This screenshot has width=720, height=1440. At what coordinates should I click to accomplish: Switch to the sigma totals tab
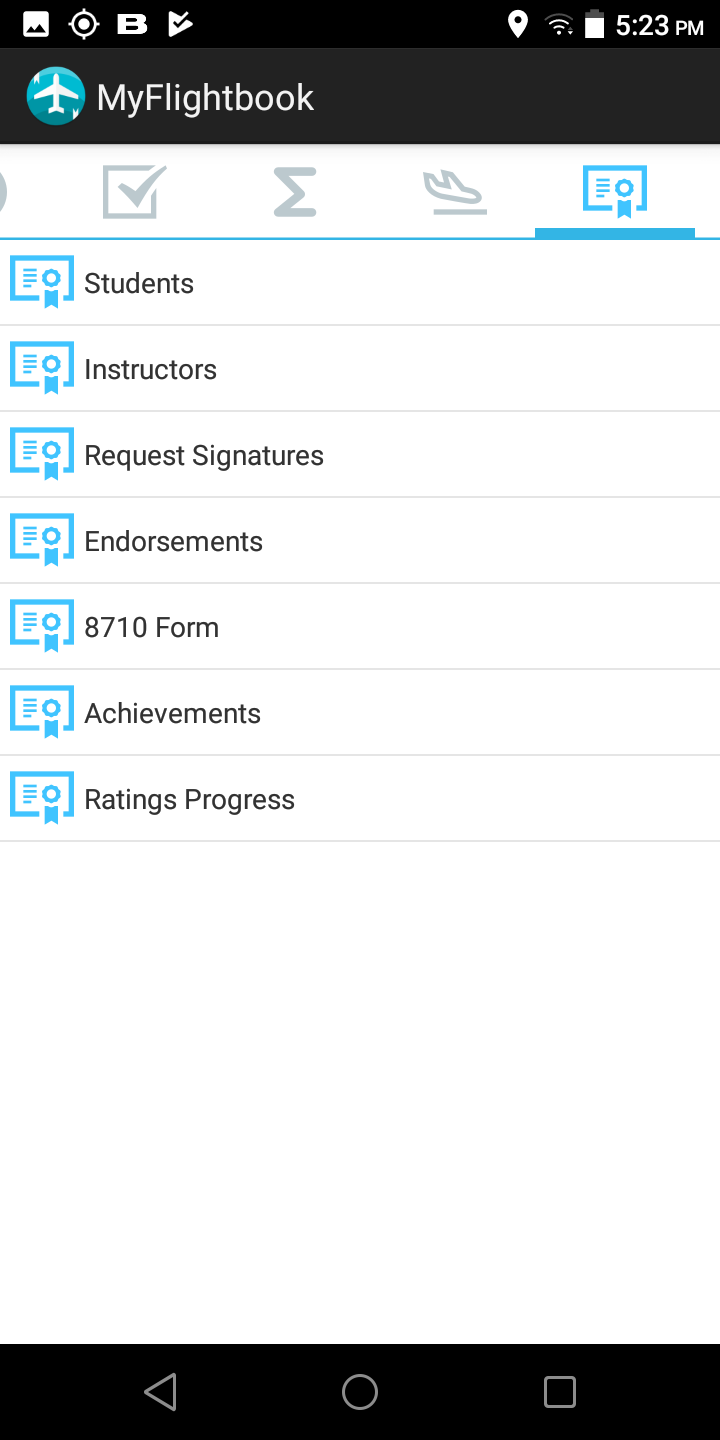[295, 192]
